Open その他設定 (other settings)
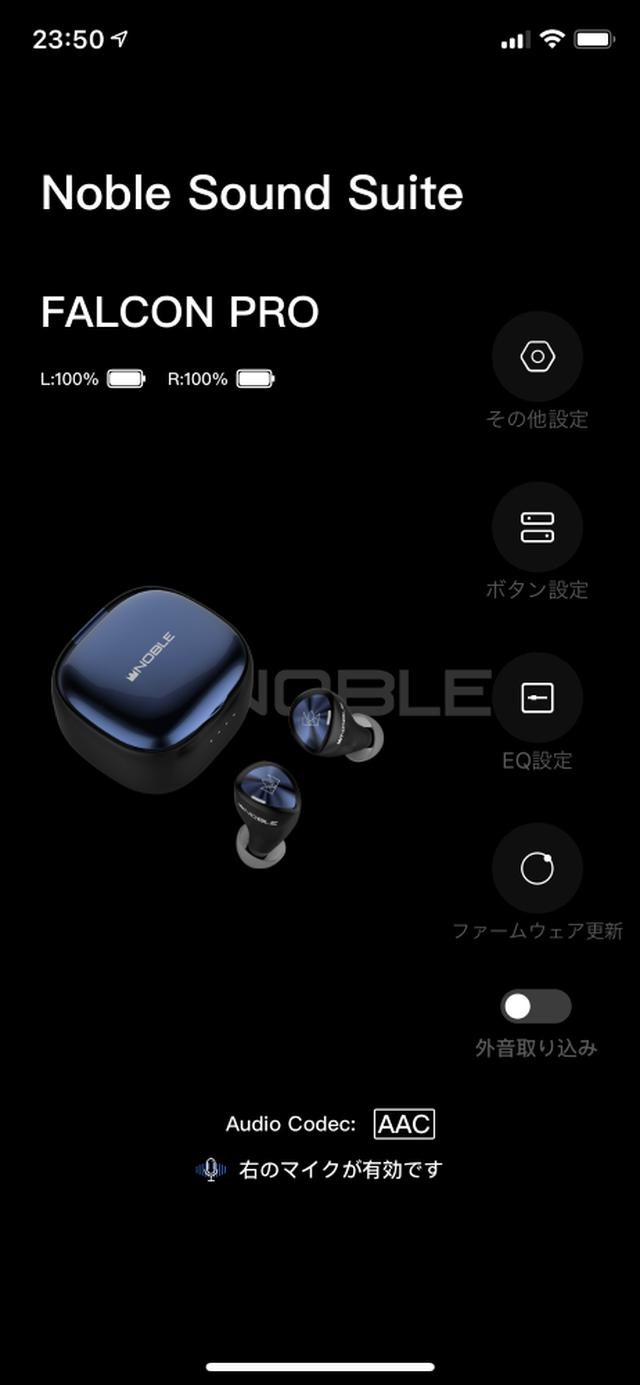640x1385 pixels. [537, 357]
